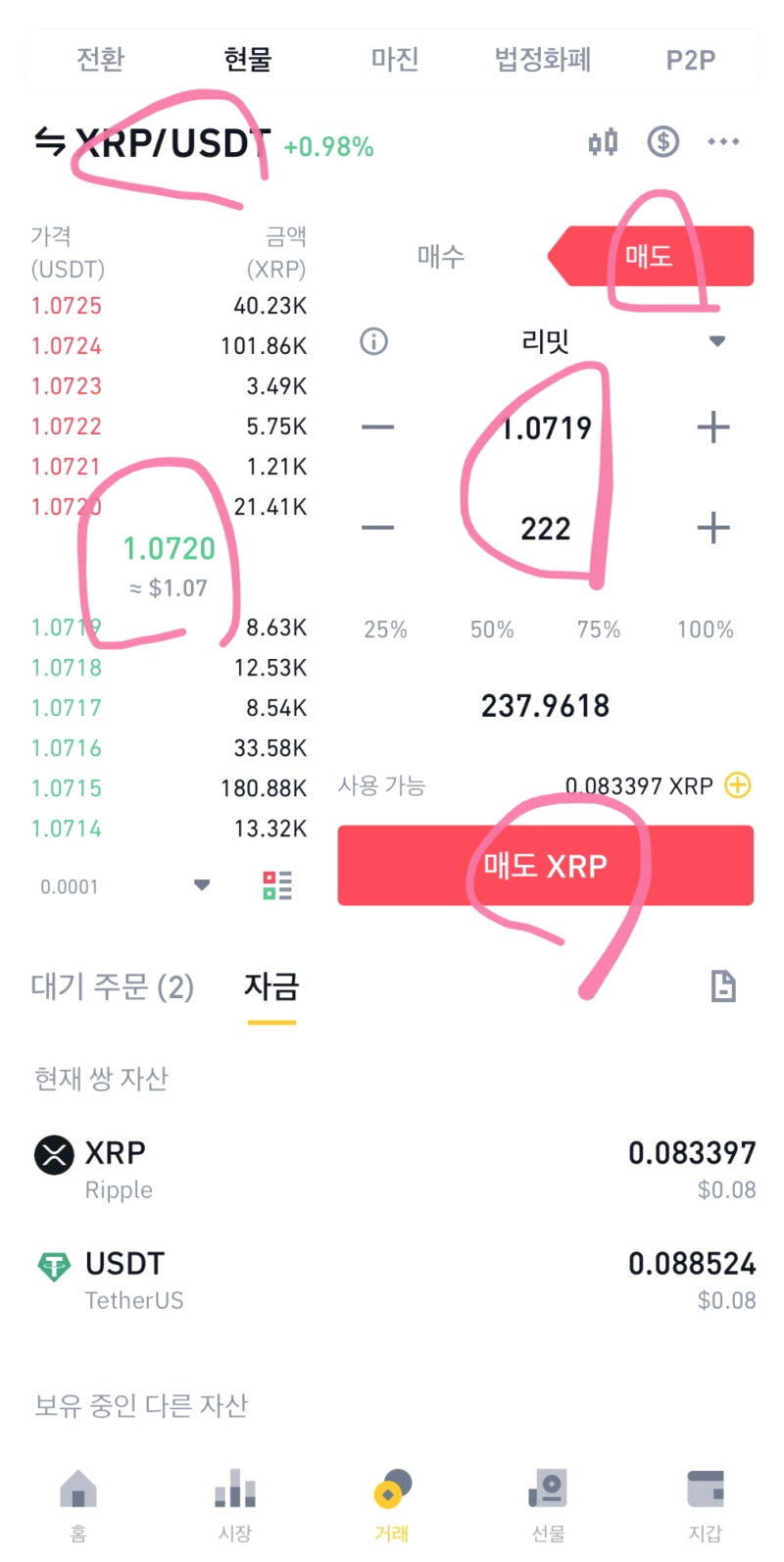Tap the 매도 XRP sell button
784x1562 pixels.
click(x=545, y=866)
